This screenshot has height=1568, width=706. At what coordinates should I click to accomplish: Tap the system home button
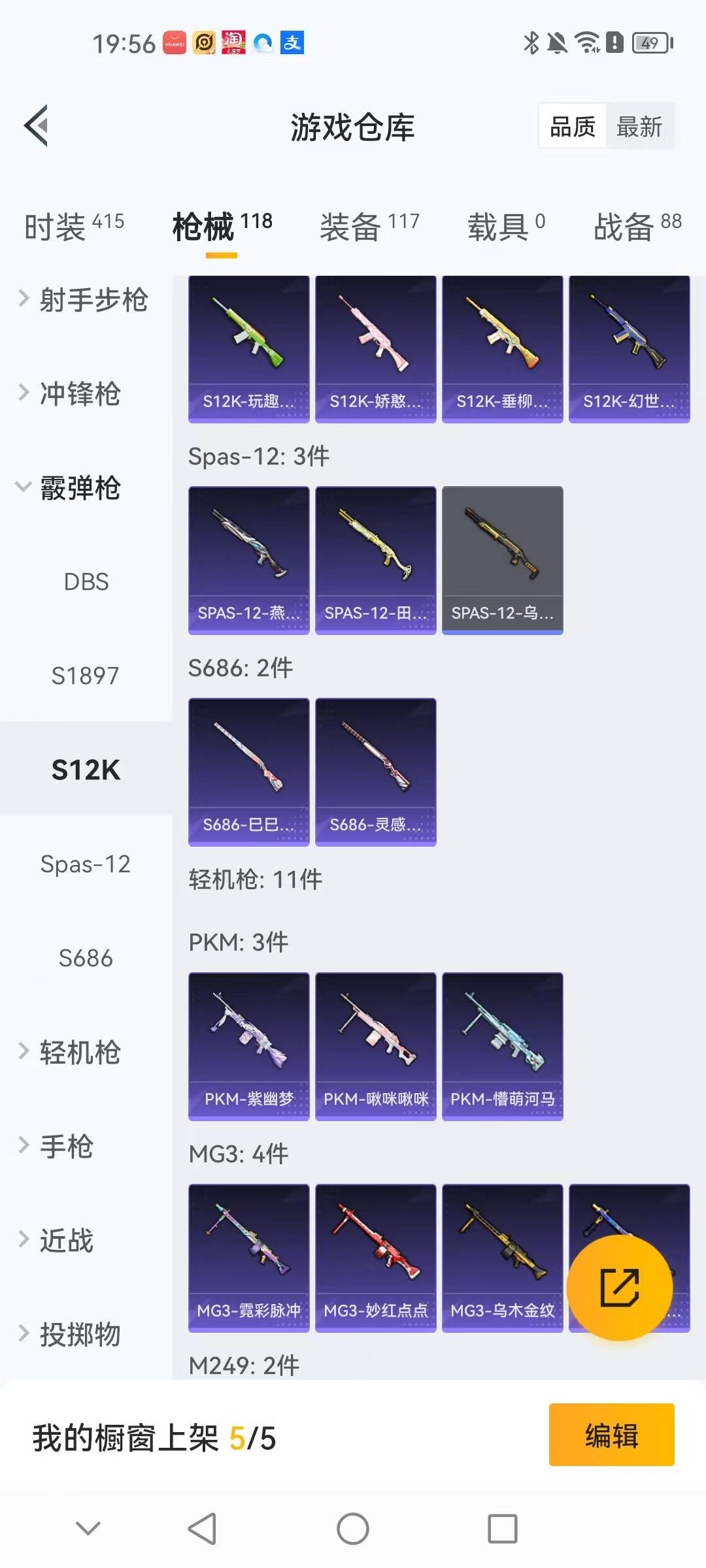coord(353,1529)
